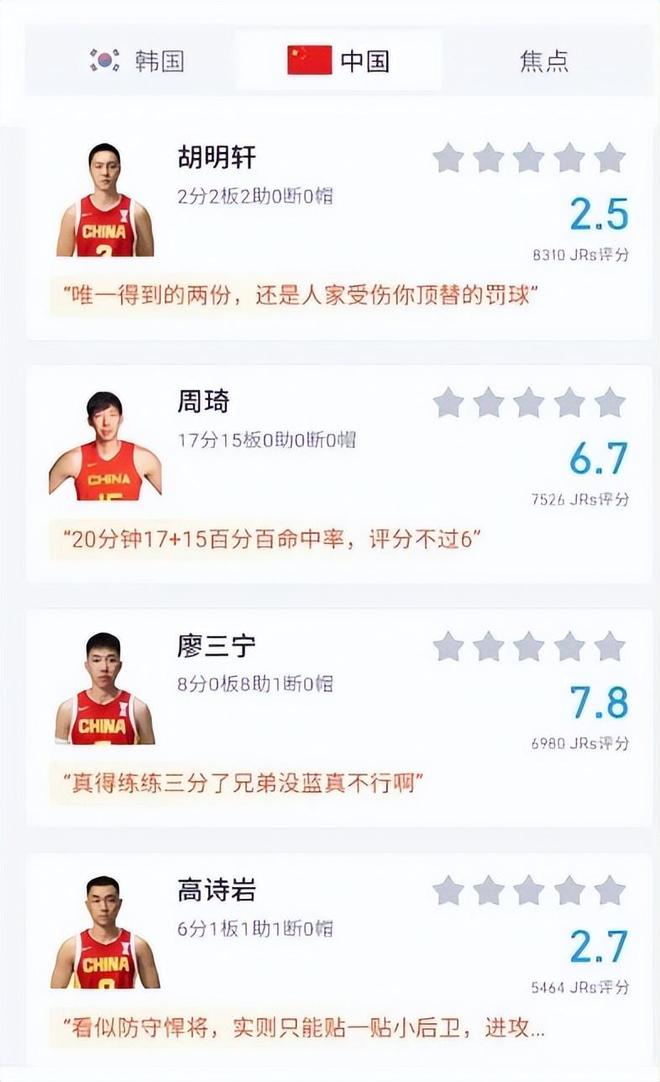Give 高诗岩 a one-star rating
The height and width of the screenshot is (1082, 660).
(x=448, y=891)
